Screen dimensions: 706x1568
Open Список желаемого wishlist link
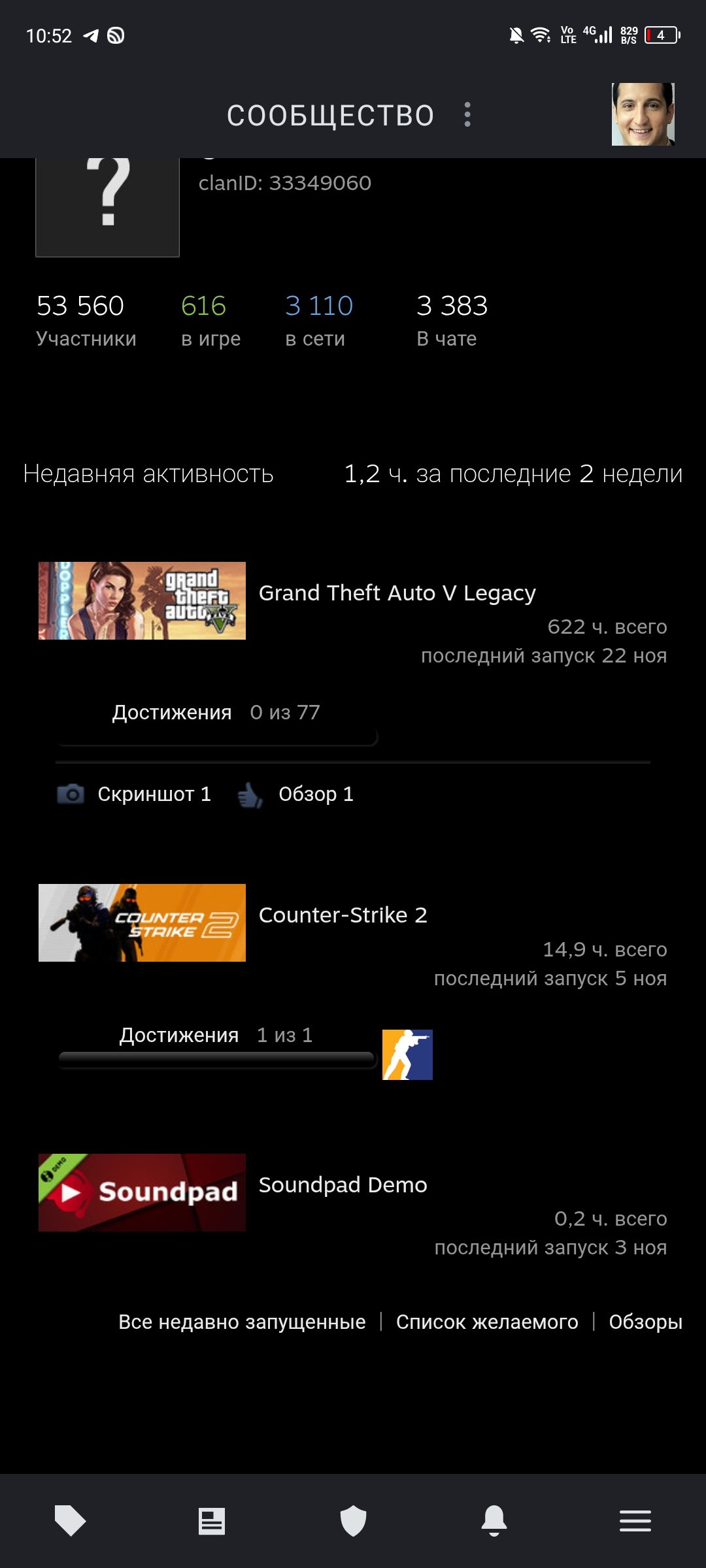tap(487, 1322)
